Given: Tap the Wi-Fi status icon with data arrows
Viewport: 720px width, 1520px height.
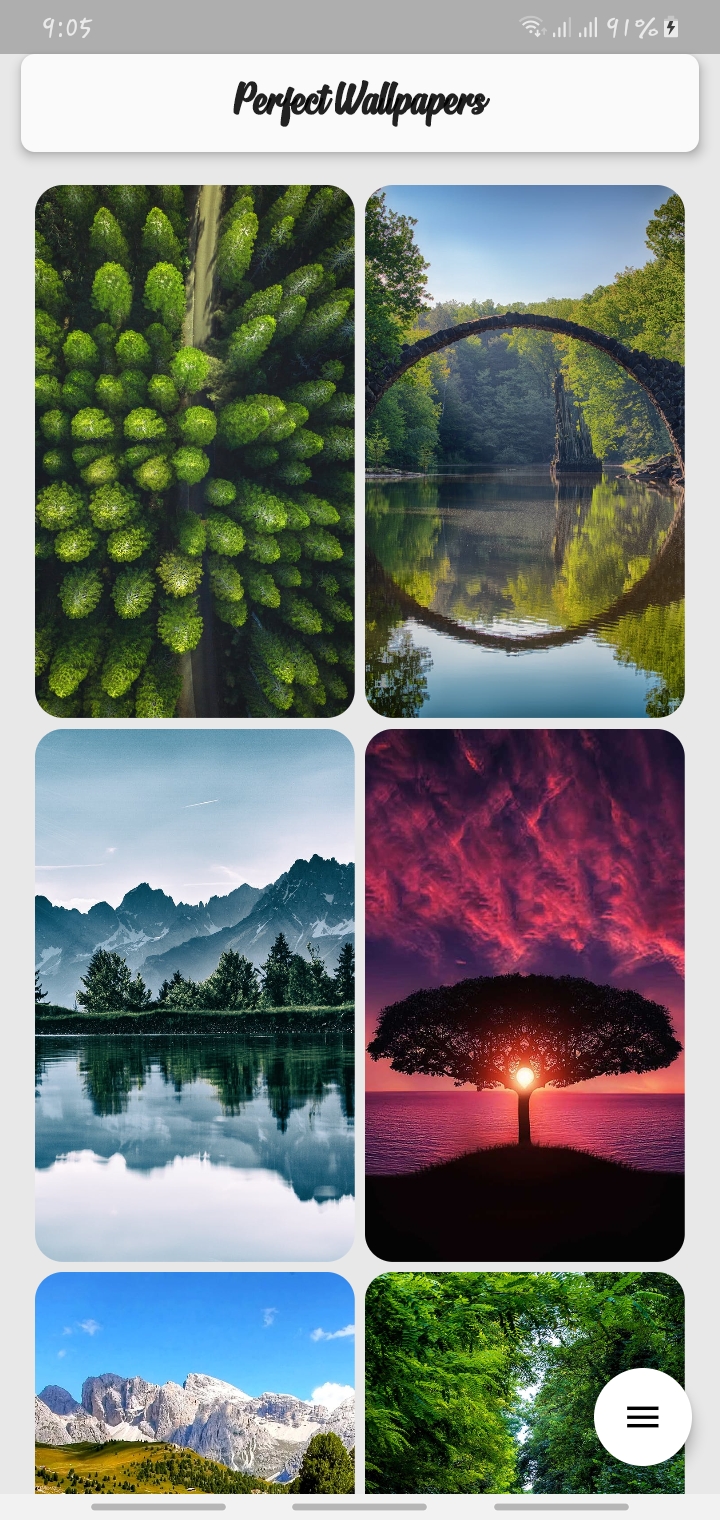Looking at the screenshot, I should (x=531, y=27).
